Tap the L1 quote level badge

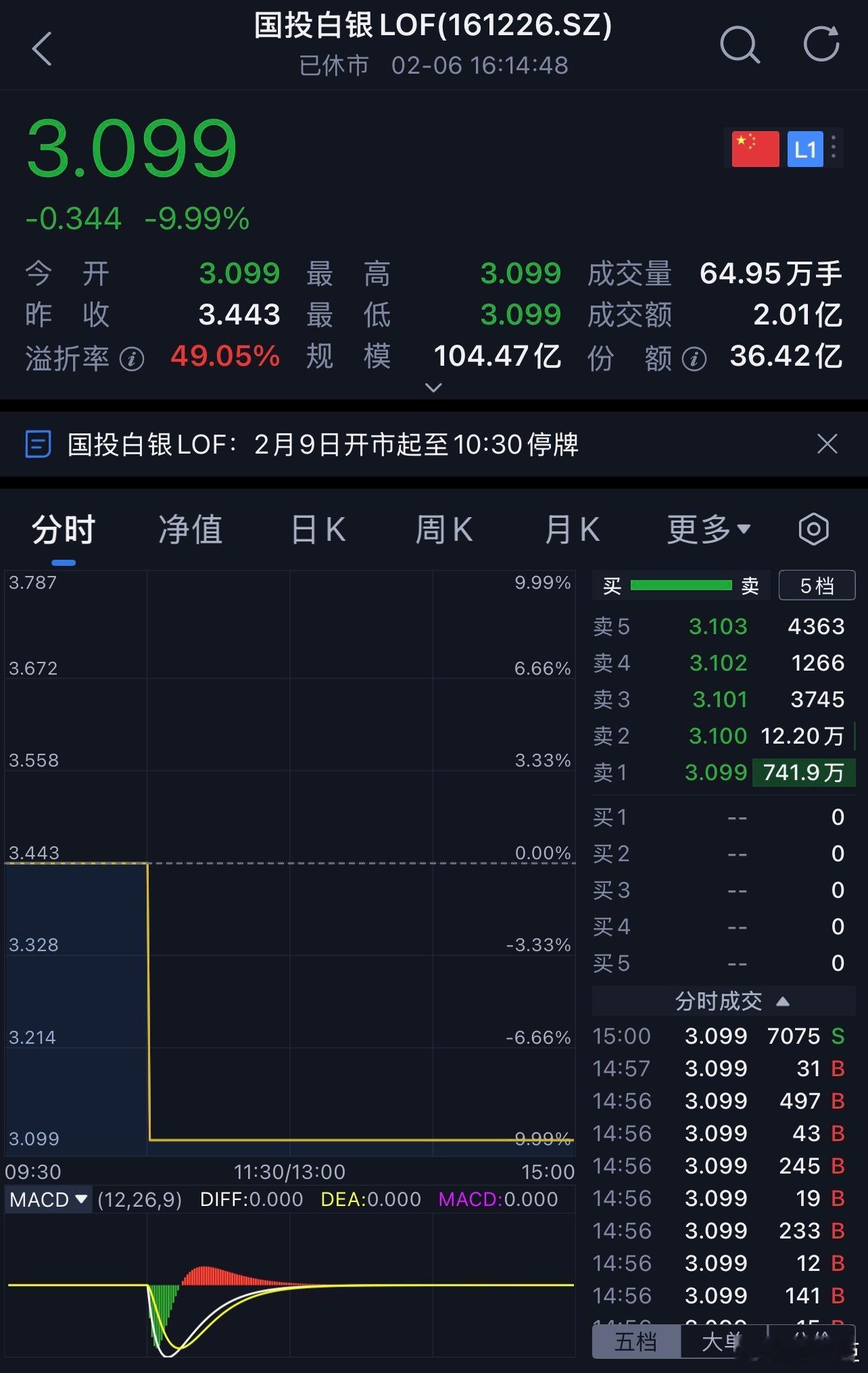click(x=804, y=149)
